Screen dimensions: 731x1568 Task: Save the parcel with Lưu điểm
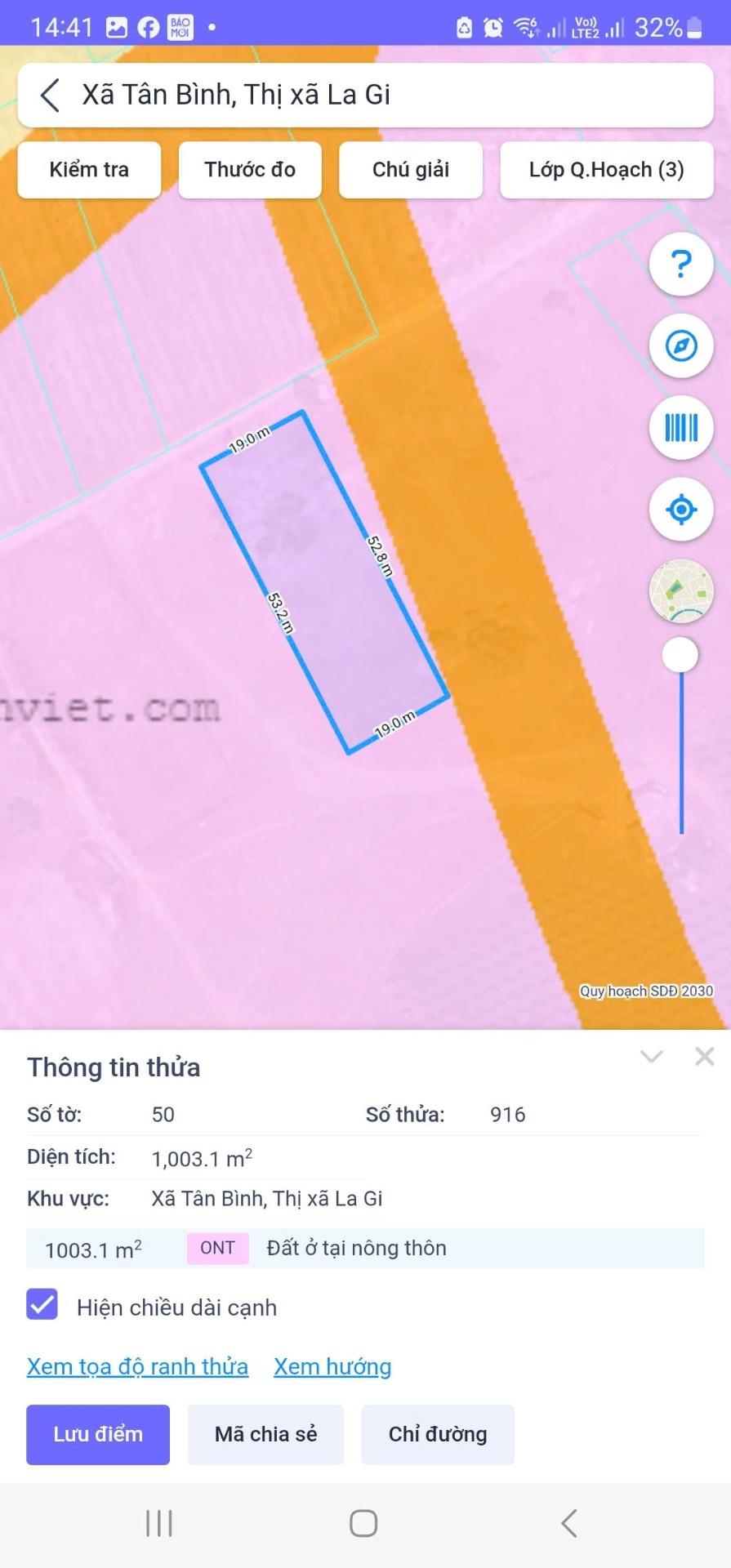[x=98, y=1434]
